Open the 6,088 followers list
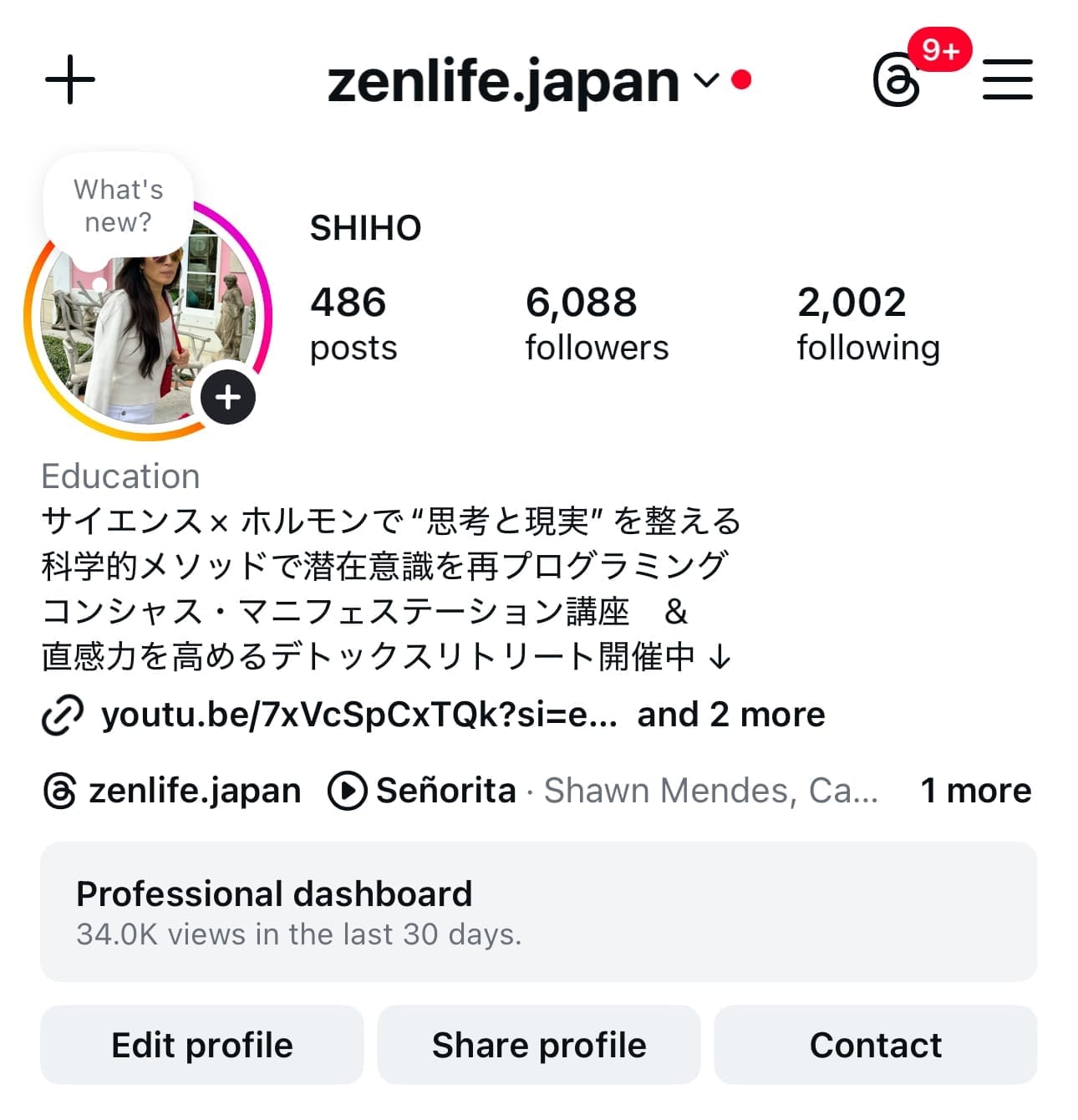Screen dimensions: 1078x1120 click(x=596, y=323)
